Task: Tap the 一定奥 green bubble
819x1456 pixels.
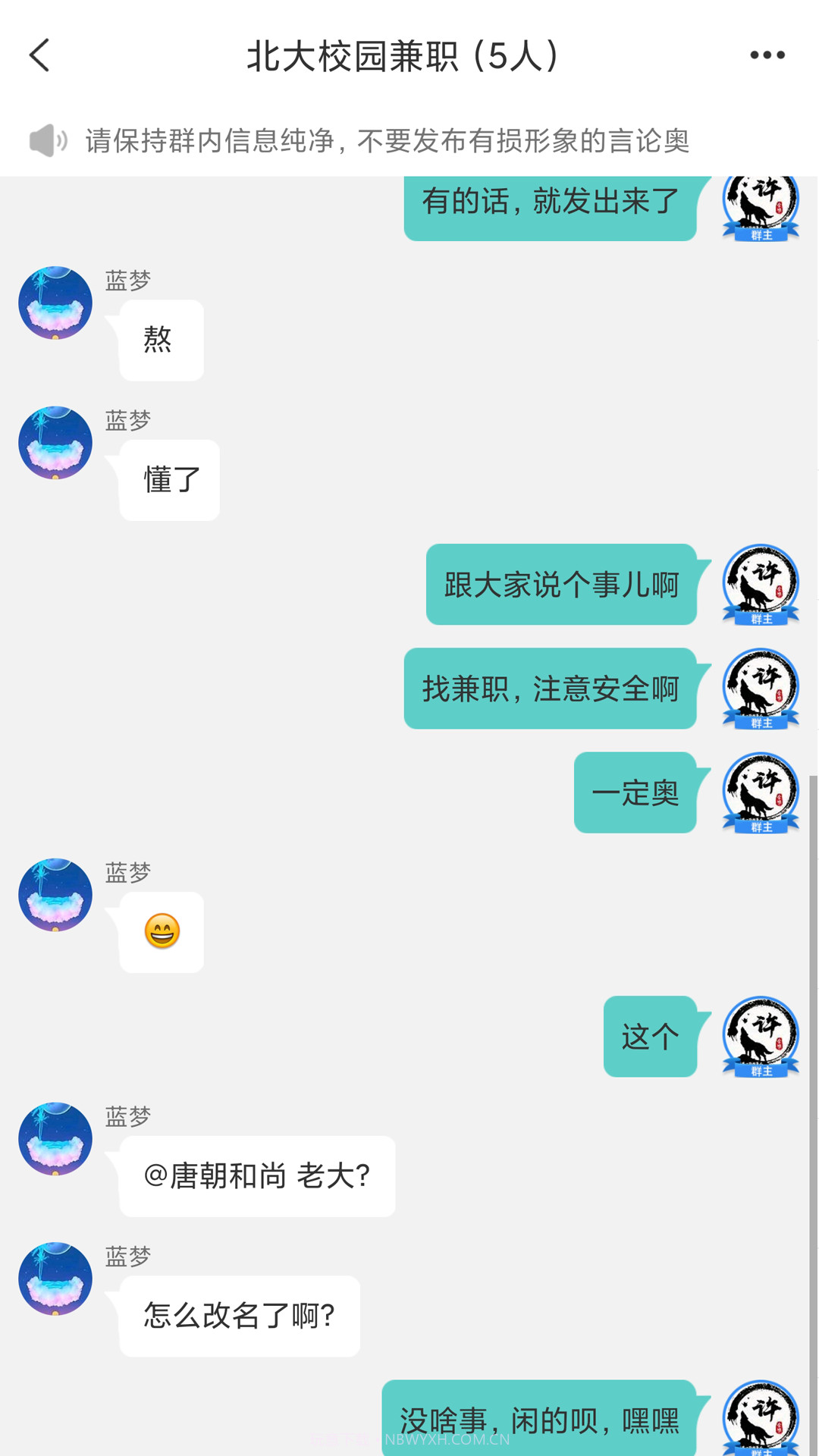Action: (635, 793)
